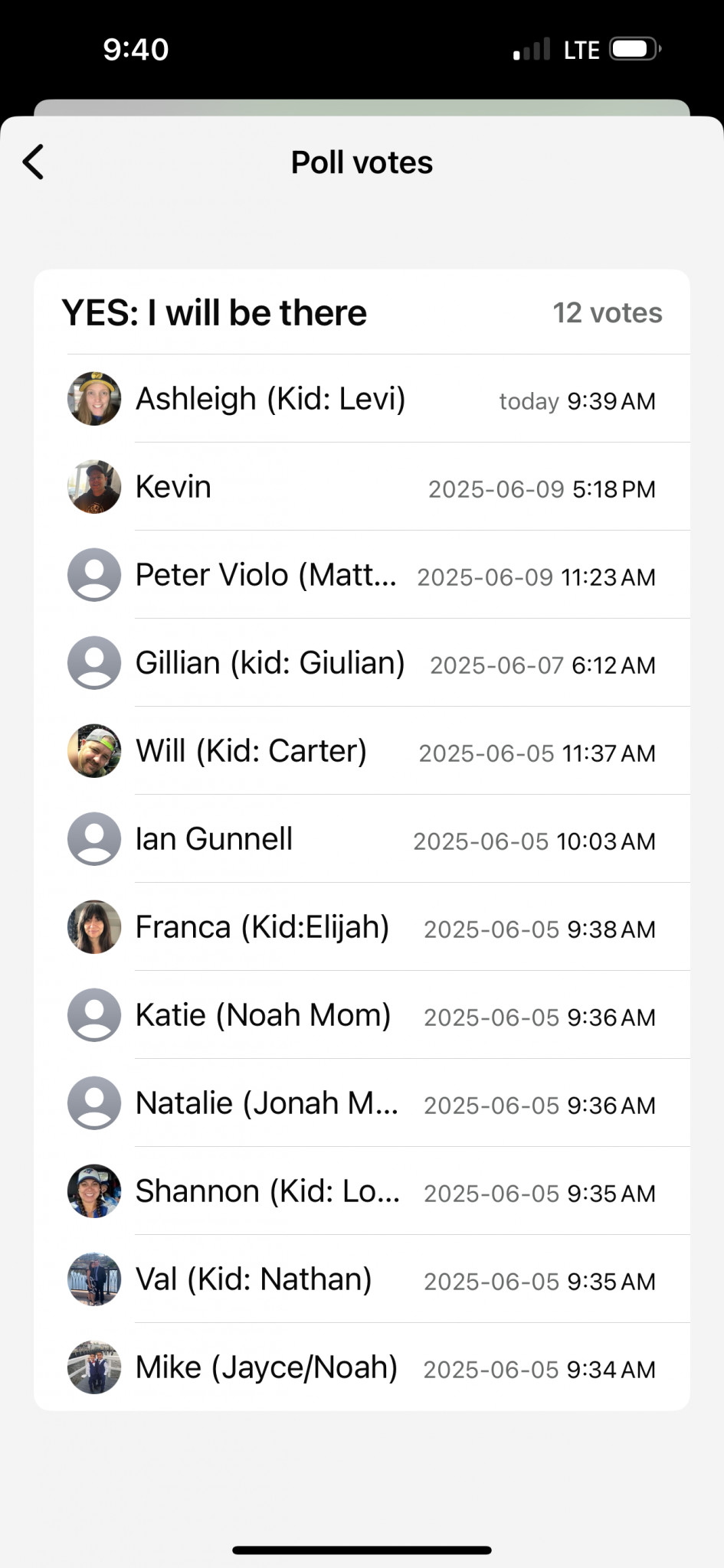The width and height of the screenshot is (724, 1568).
Task: Open Ian Gunnell's entry
Action: tap(362, 839)
